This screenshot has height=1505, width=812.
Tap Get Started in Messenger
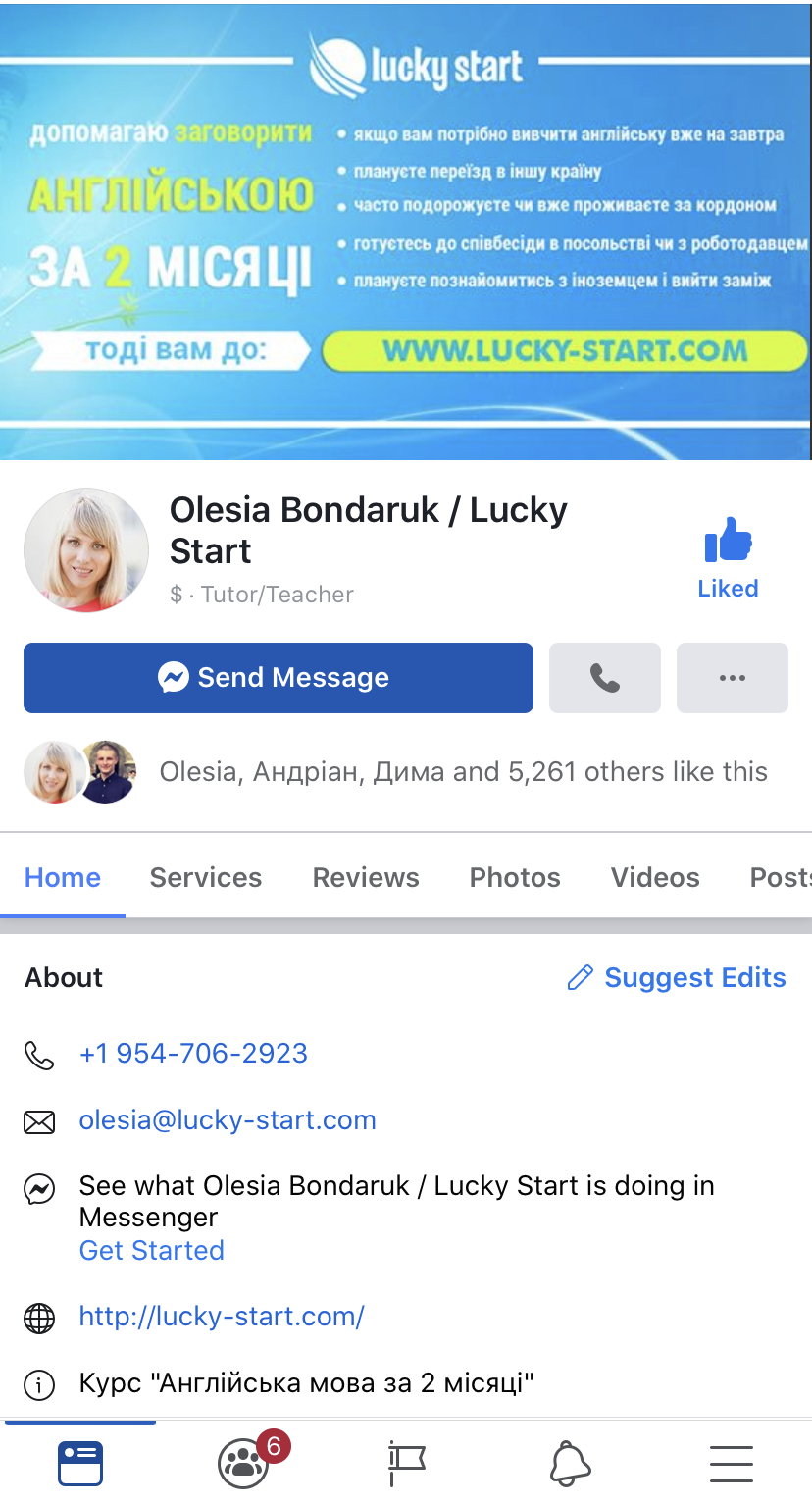coord(152,1250)
